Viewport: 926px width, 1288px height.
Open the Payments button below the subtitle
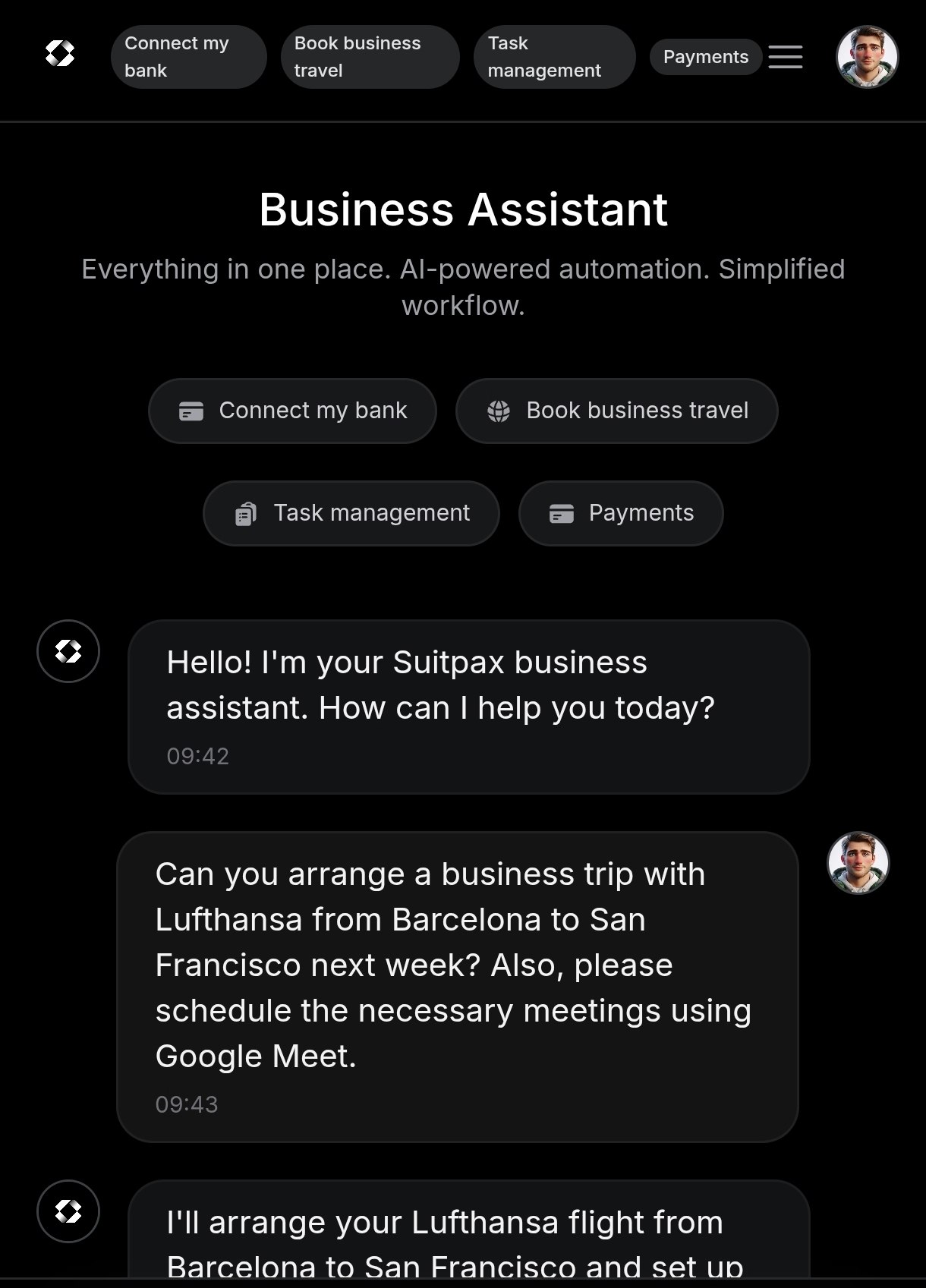point(620,513)
